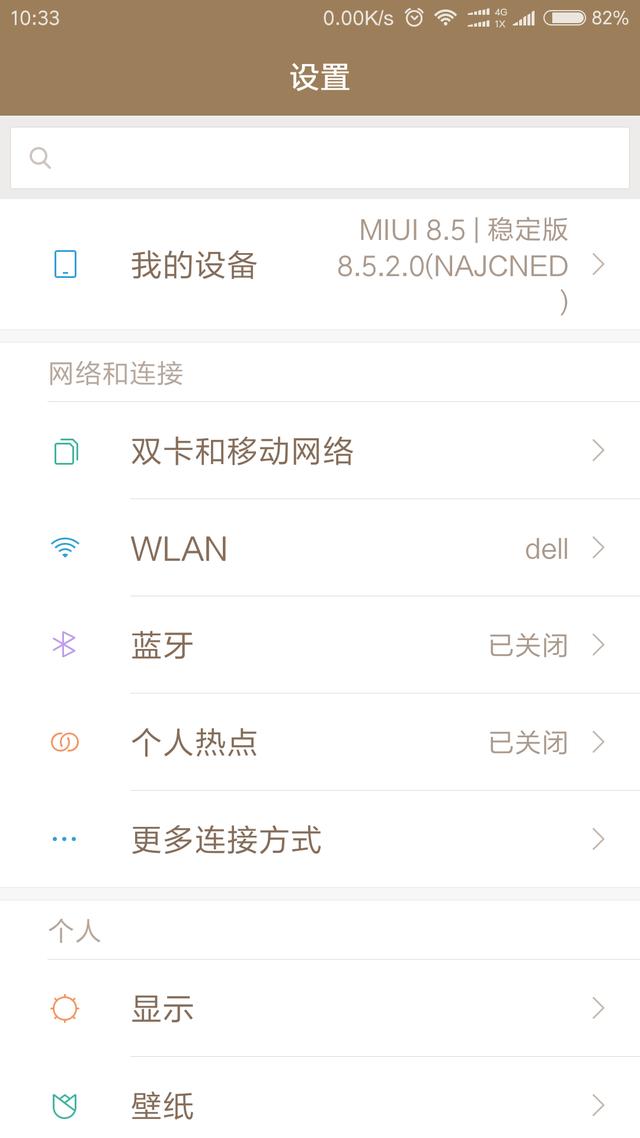The image size is (640, 1138).
Task: Open 壁纸 settings
Action: click(320, 1105)
